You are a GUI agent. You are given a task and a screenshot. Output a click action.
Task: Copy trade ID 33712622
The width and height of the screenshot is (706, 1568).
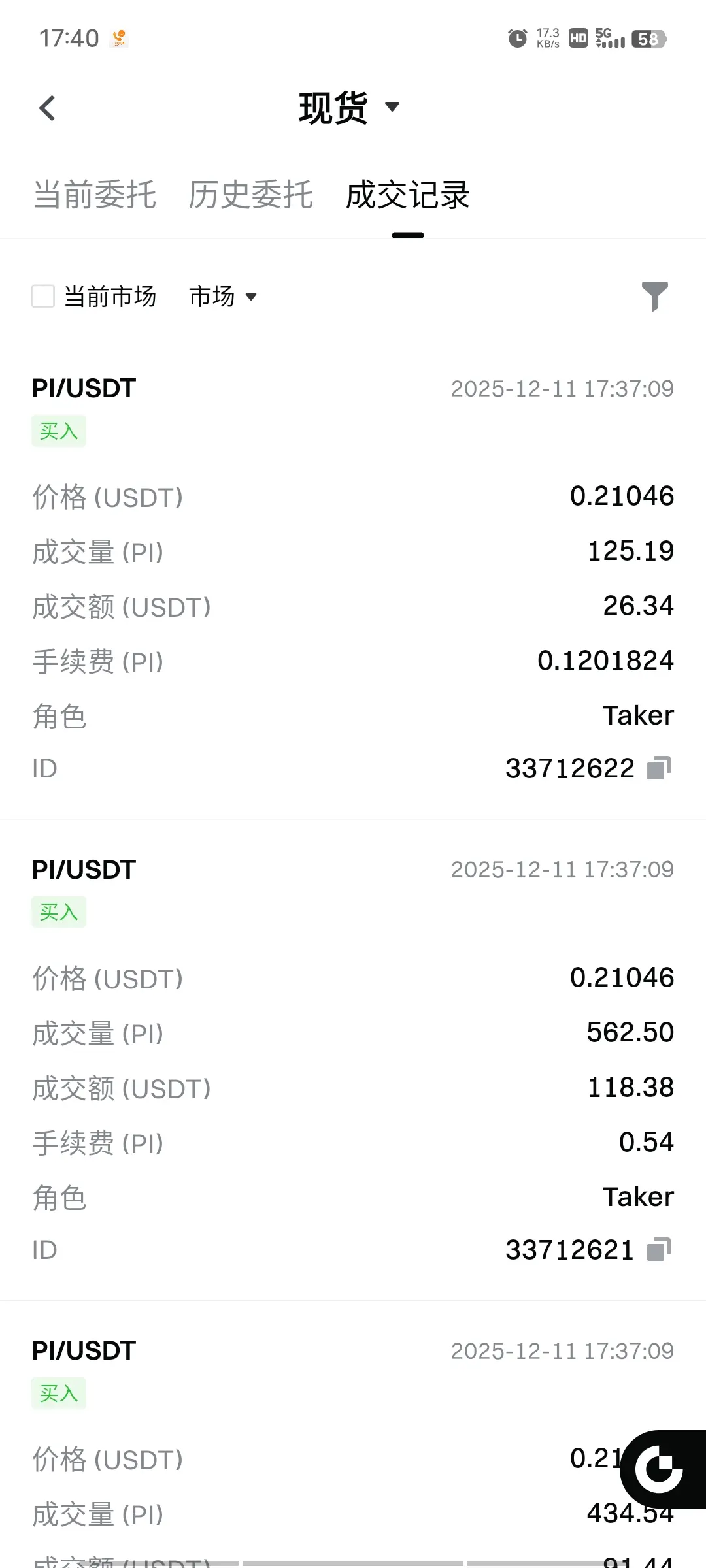659,768
